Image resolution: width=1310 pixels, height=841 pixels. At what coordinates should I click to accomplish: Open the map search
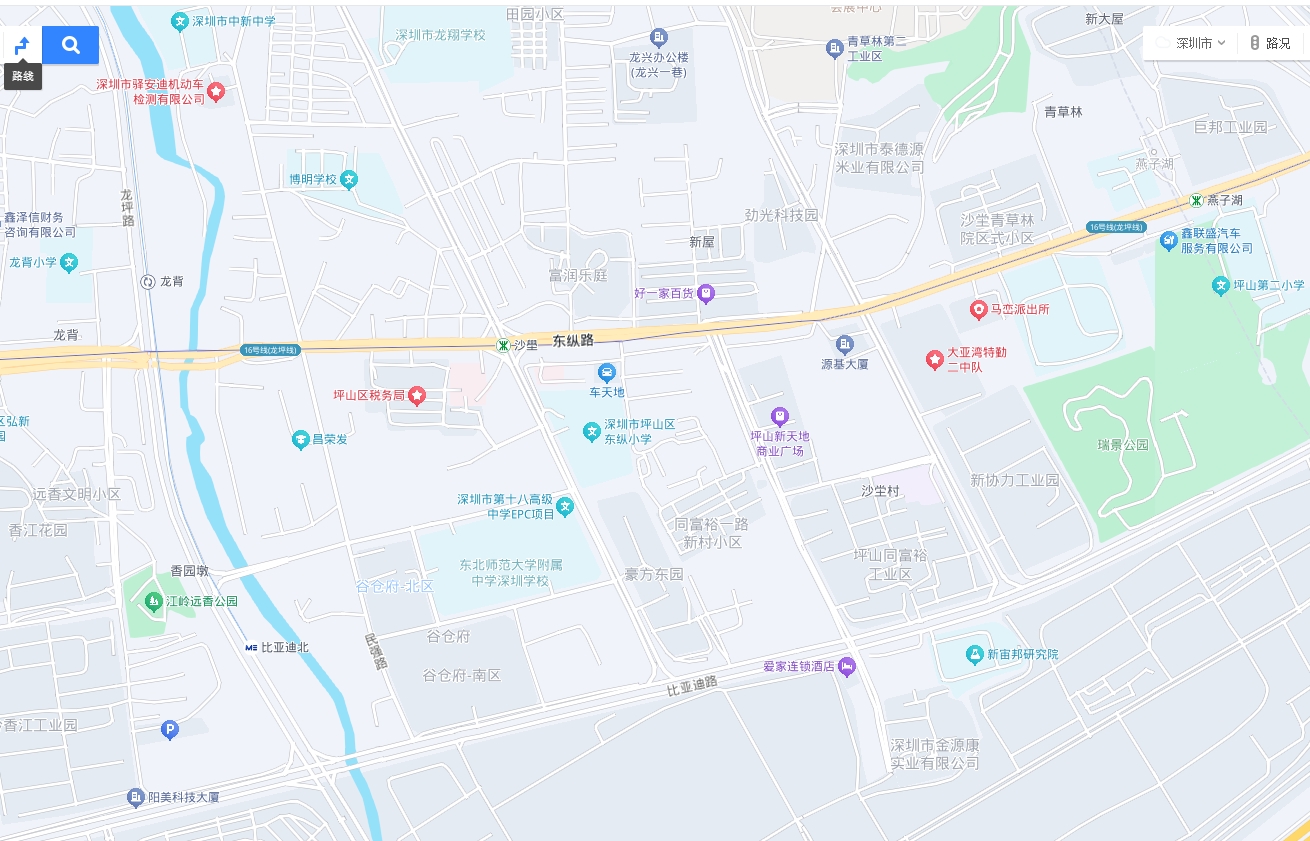pyautogui.click(x=70, y=45)
